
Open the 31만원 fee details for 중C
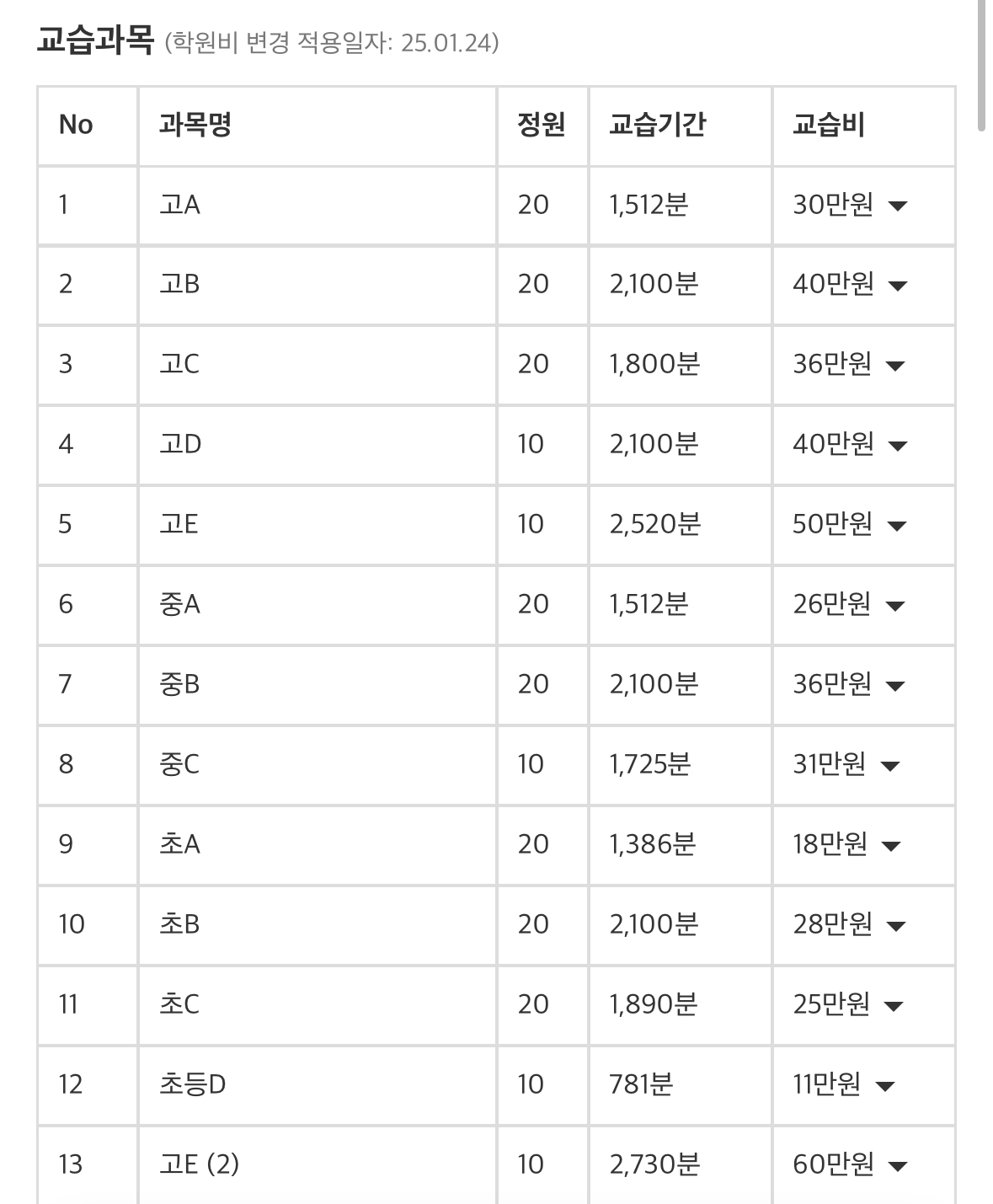pyautogui.click(x=890, y=766)
